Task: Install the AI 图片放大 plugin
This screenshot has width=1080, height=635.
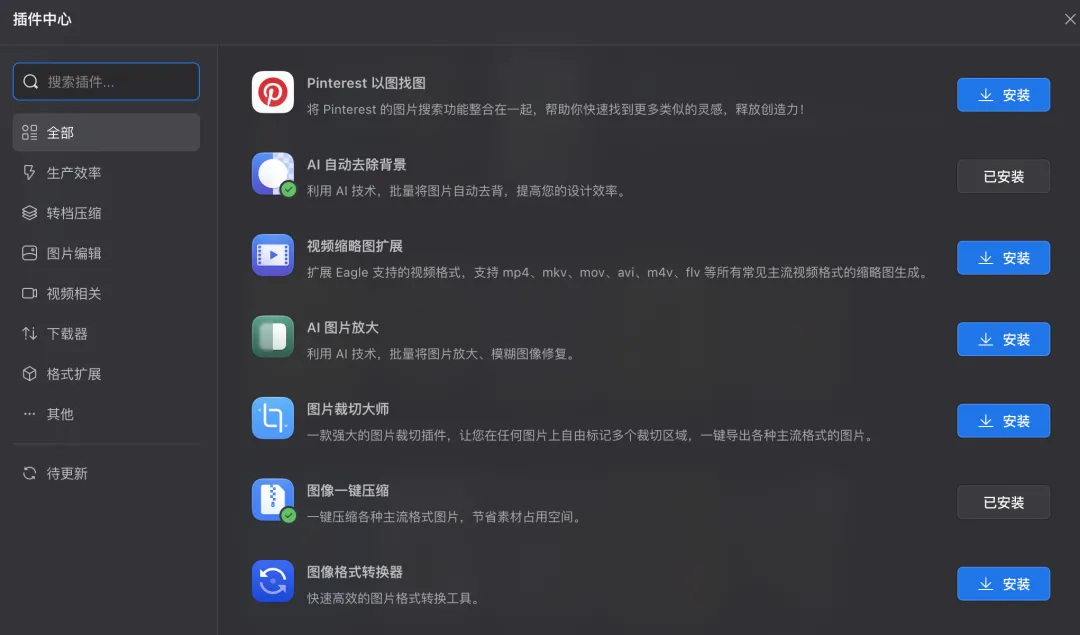Action: [x=1003, y=339]
